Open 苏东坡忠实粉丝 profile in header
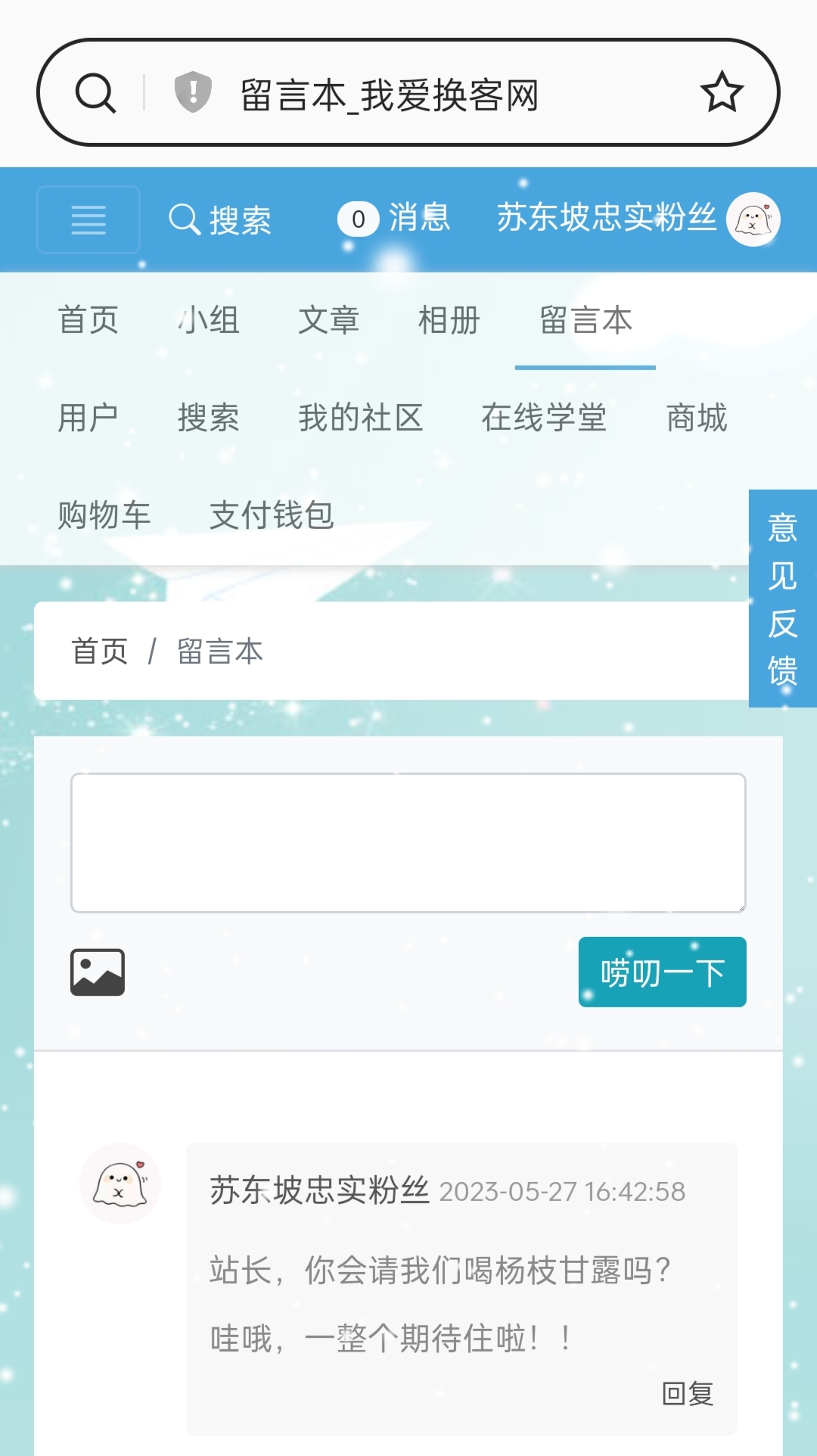The height and width of the screenshot is (1456, 817). (x=607, y=218)
